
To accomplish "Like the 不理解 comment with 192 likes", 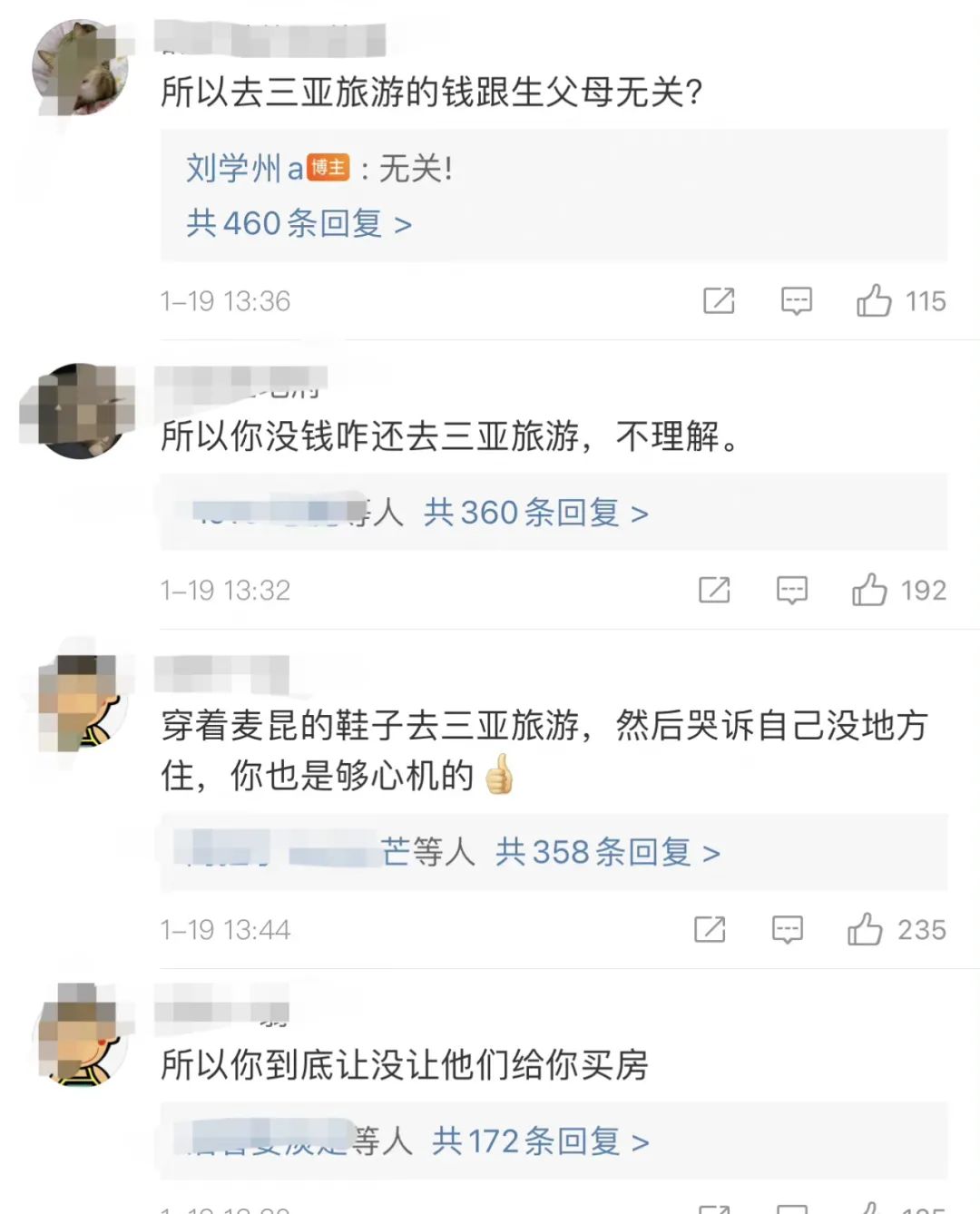I will pos(869,590).
